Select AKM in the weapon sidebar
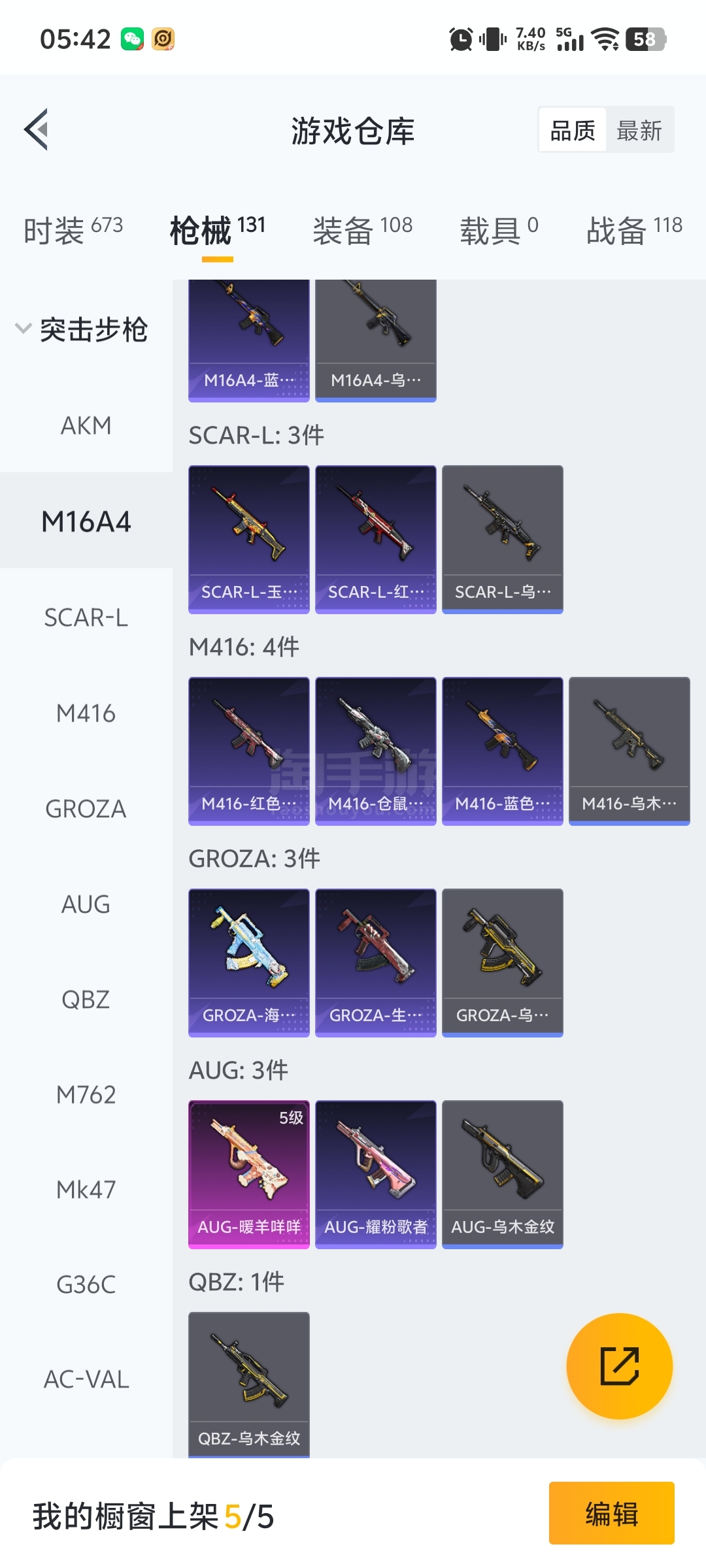This screenshot has height=1568, width=706. 86,425
